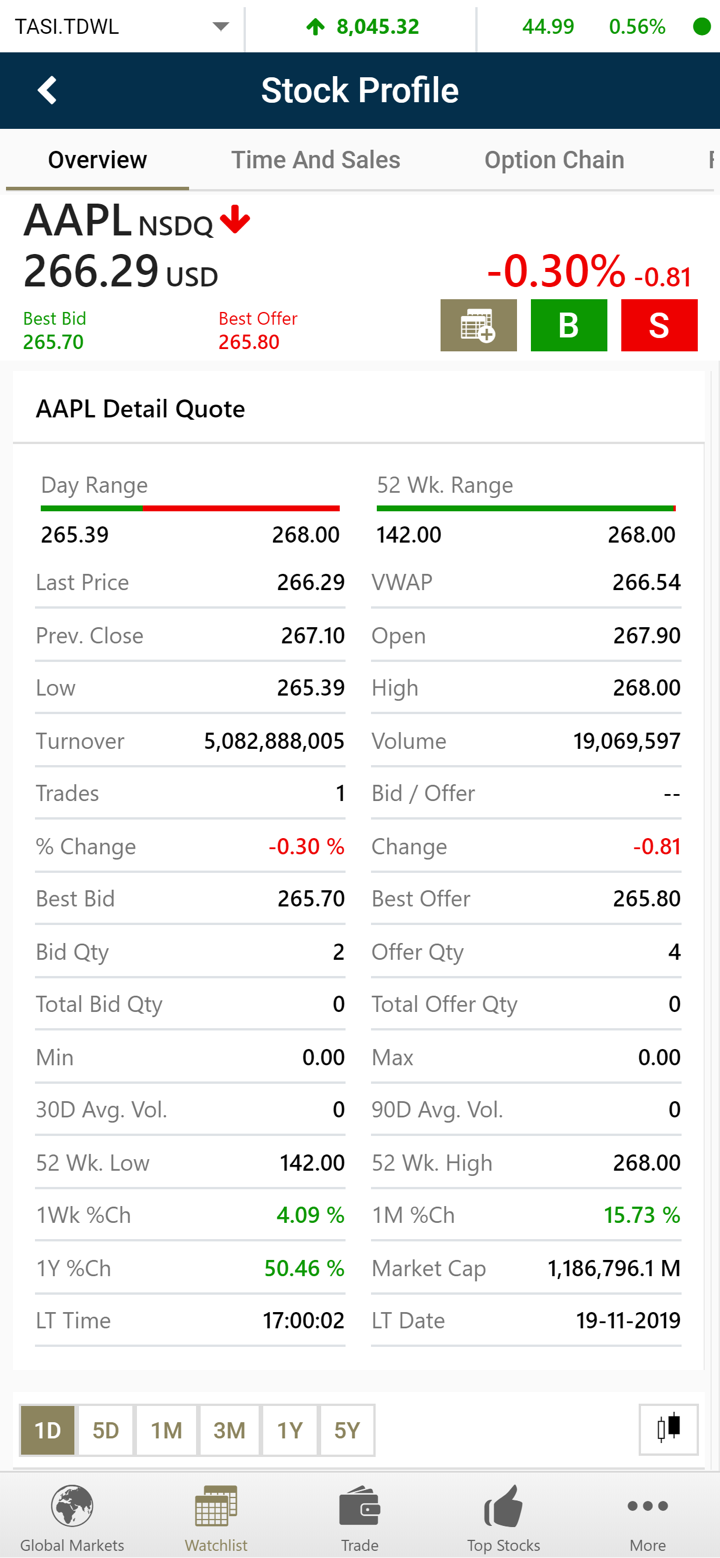This screenshot has height=1558, width=720.
Task: Select the 5D chart period
Action: [106, 1431]
